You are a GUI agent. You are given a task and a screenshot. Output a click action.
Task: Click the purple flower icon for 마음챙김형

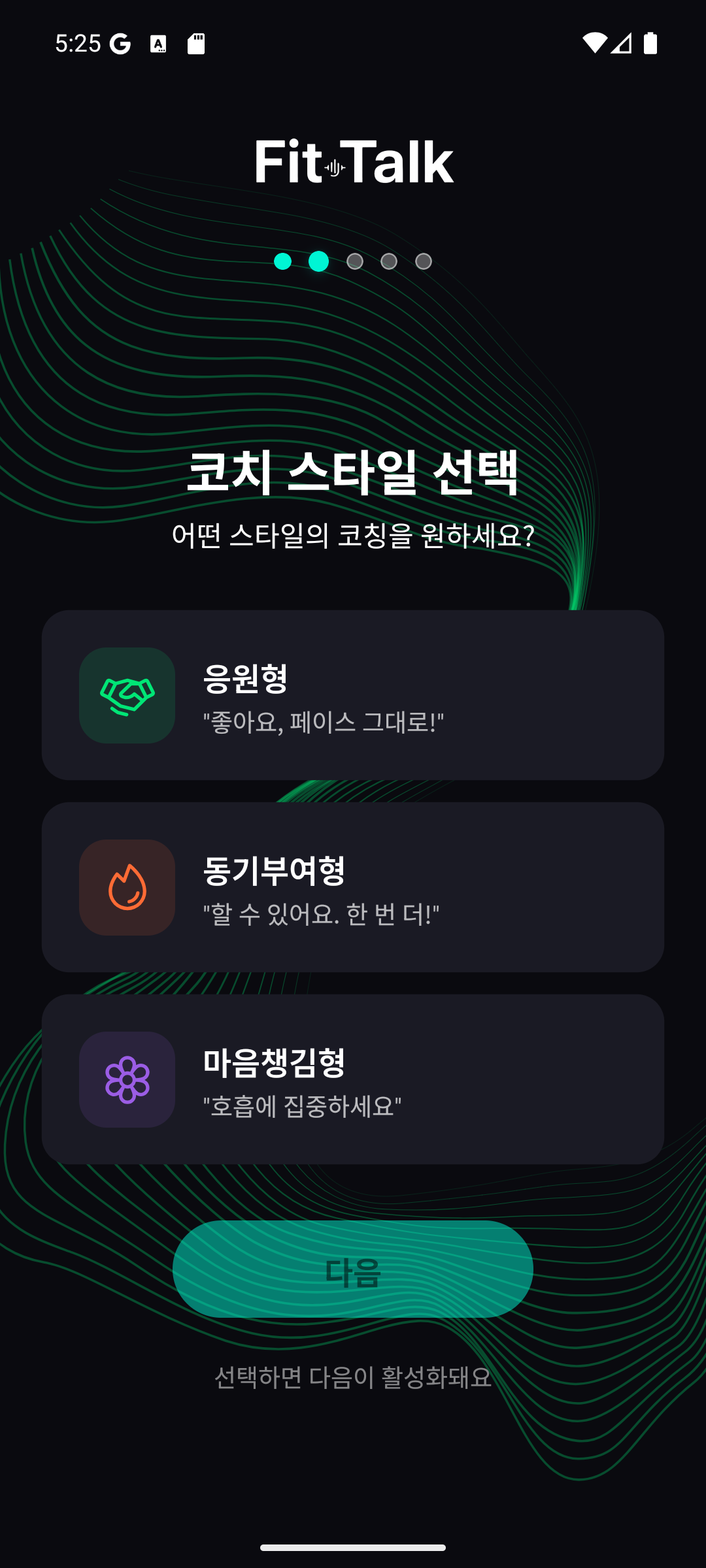(127, 1079)
